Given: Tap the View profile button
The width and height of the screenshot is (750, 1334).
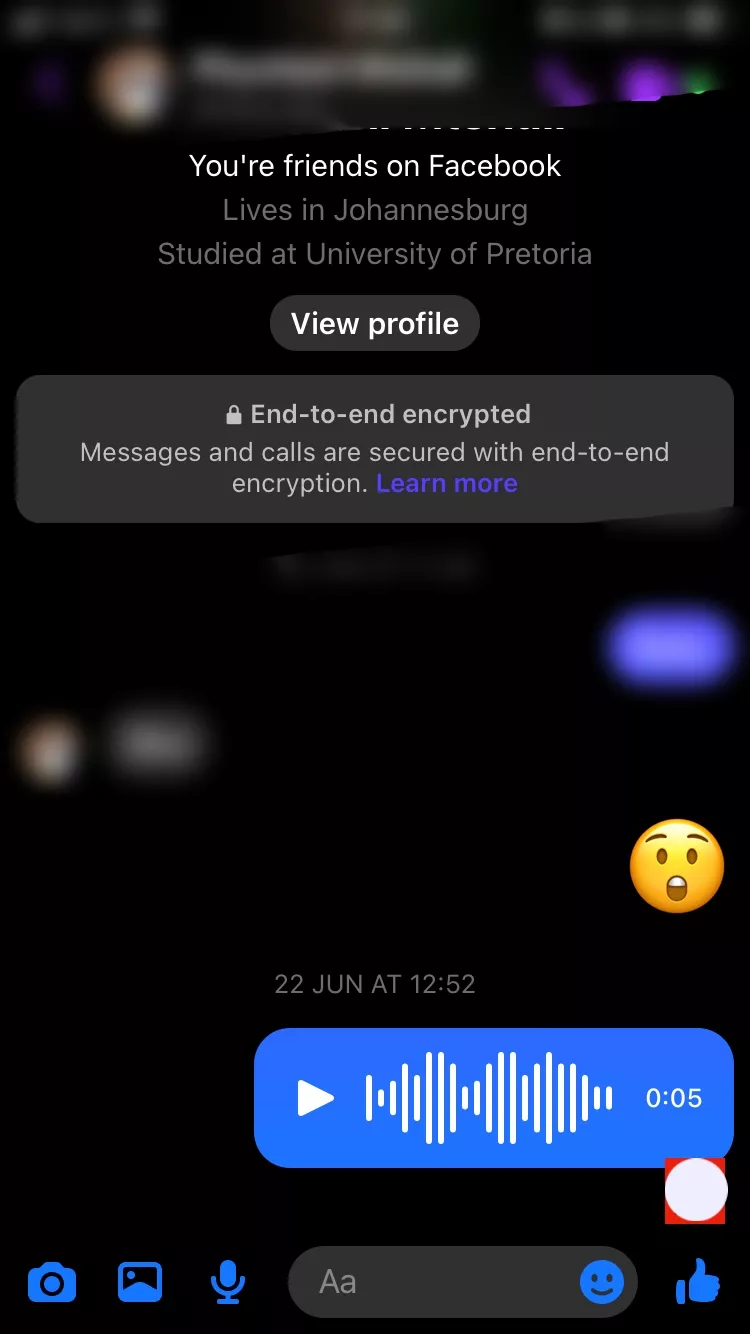Looking at the screenshot, I should (x=374, y=324).
